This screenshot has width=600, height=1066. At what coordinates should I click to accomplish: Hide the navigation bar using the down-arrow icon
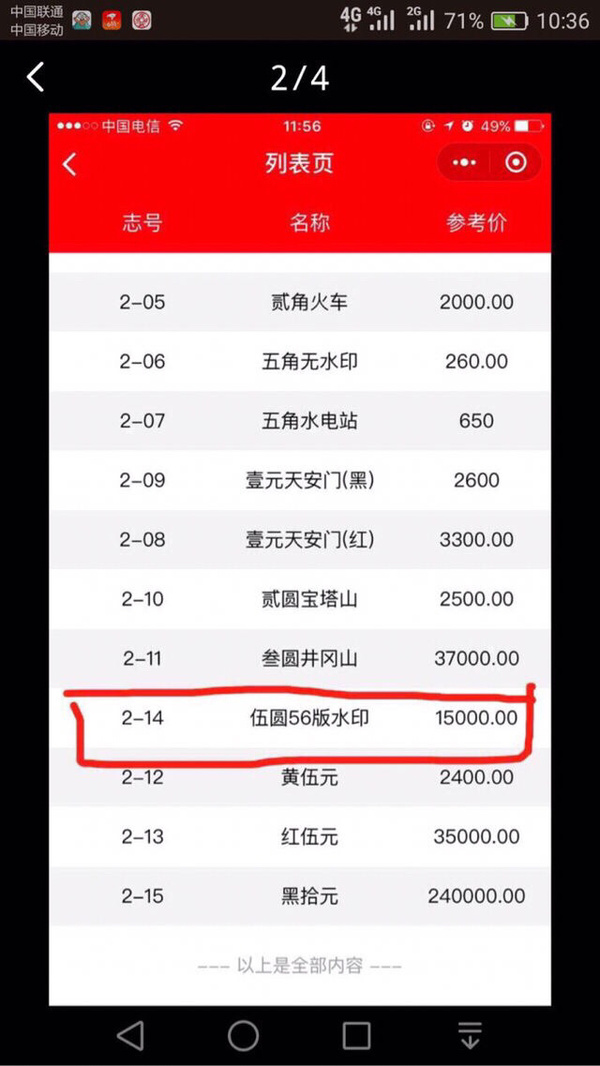470,1035
